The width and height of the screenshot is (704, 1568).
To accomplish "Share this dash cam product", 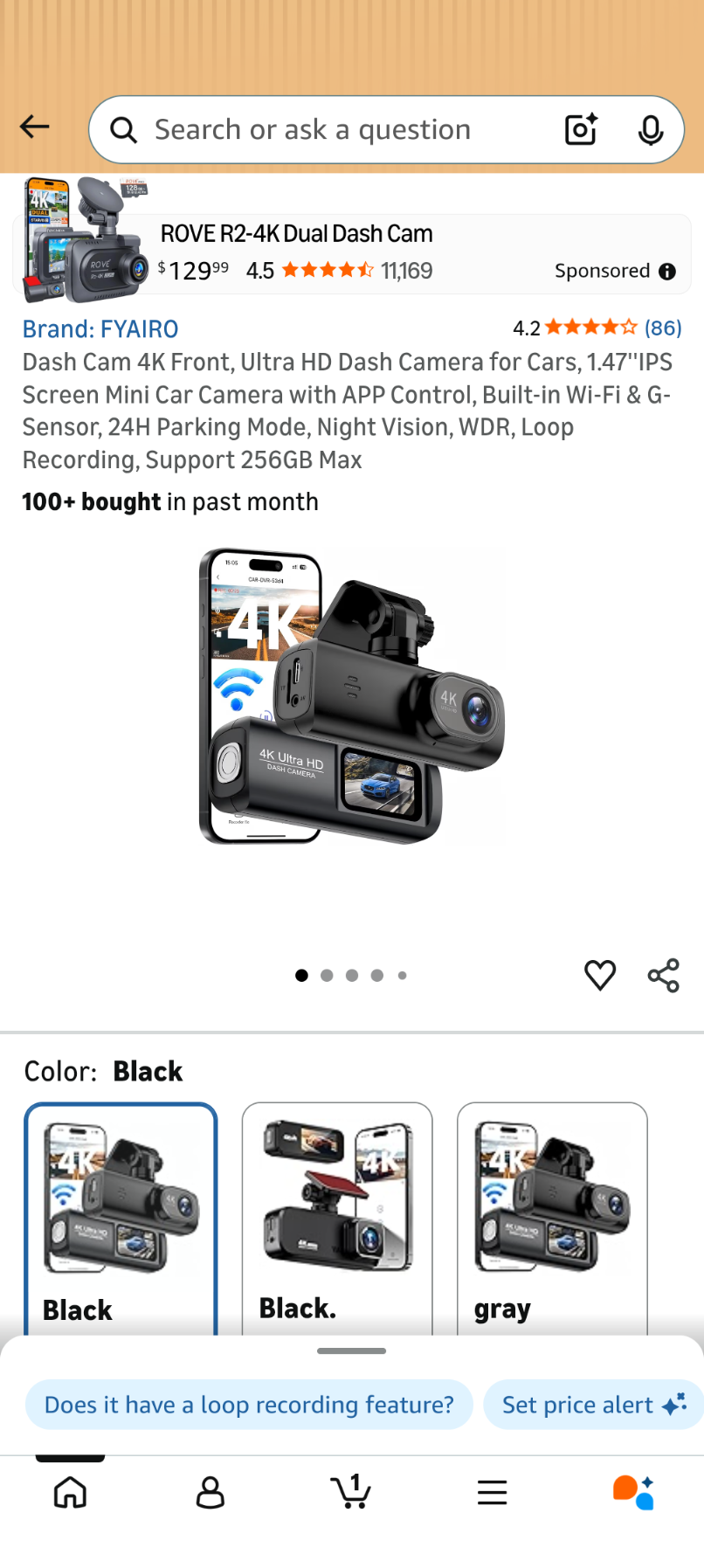I will pos(664,975).
